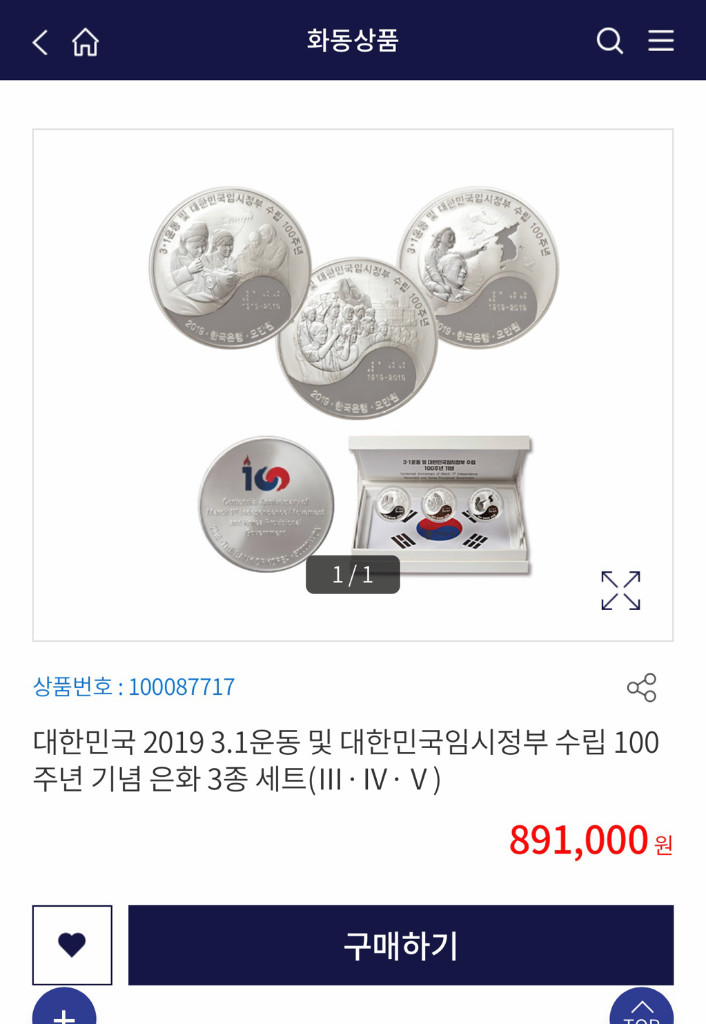
Task: Open the home page icon
Action: (x=85, y=42)
